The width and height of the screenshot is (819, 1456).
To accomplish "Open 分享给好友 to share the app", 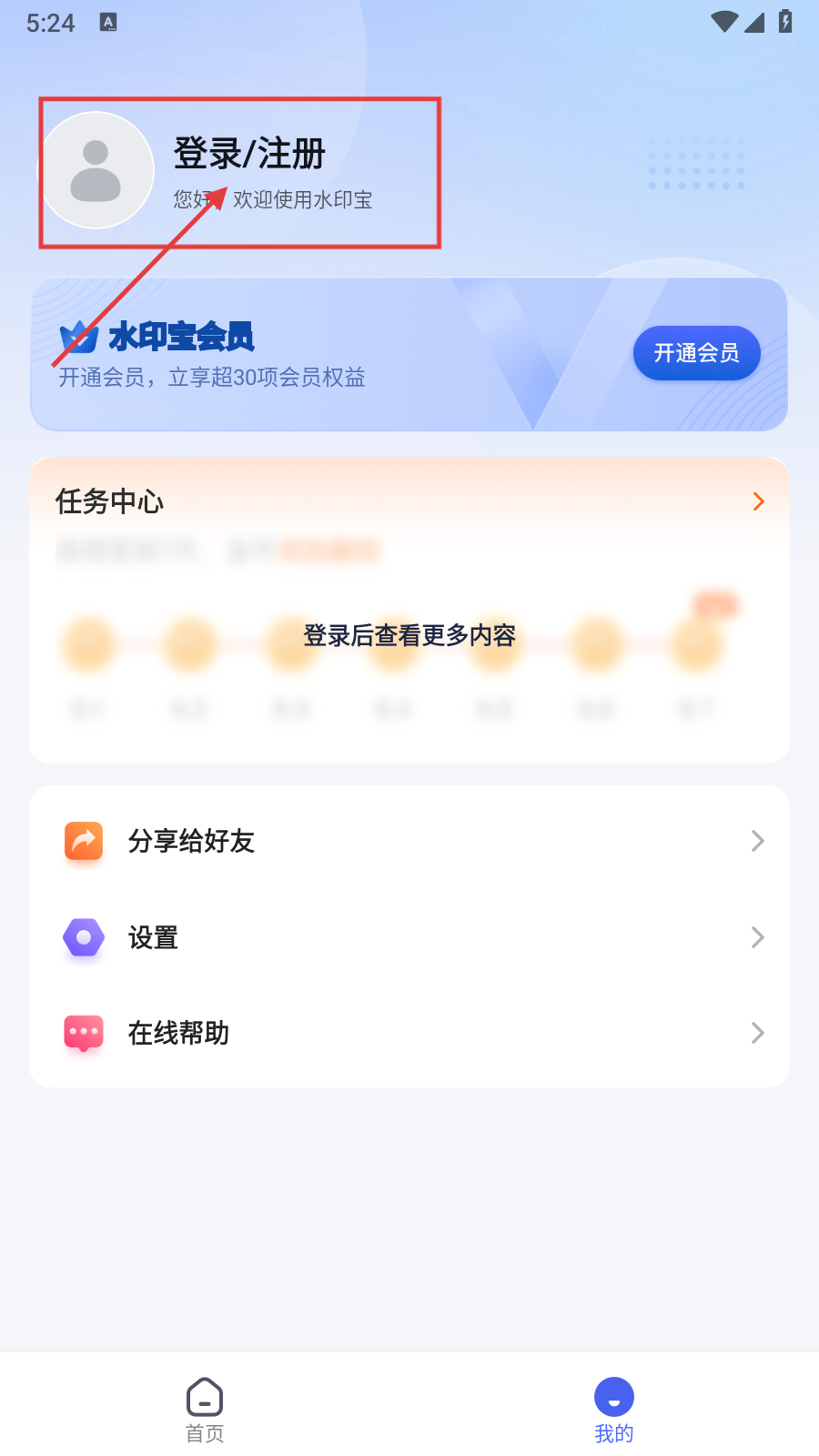I will (409, 841).
